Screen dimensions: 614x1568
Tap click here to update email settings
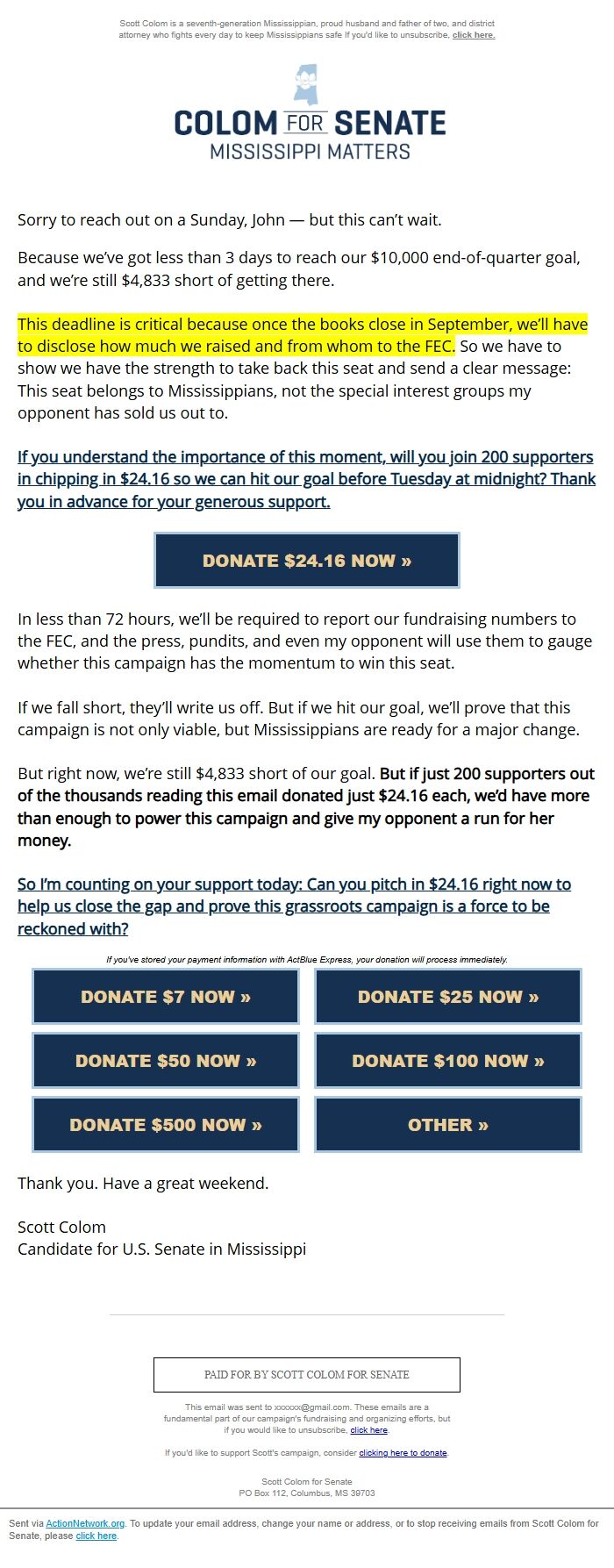96,1536
